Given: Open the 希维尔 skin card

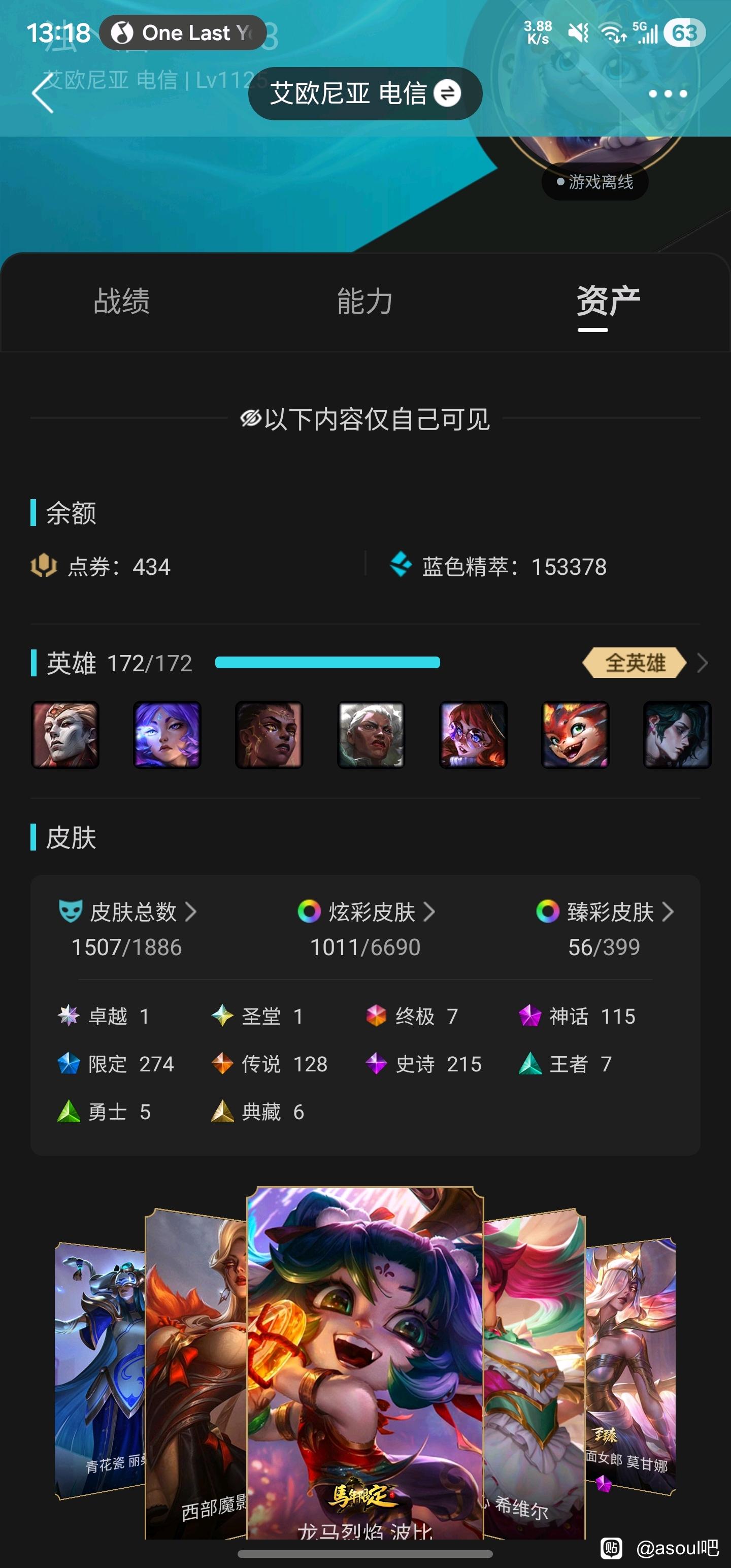Looking at the screenshot, I should click(535, 1376).
